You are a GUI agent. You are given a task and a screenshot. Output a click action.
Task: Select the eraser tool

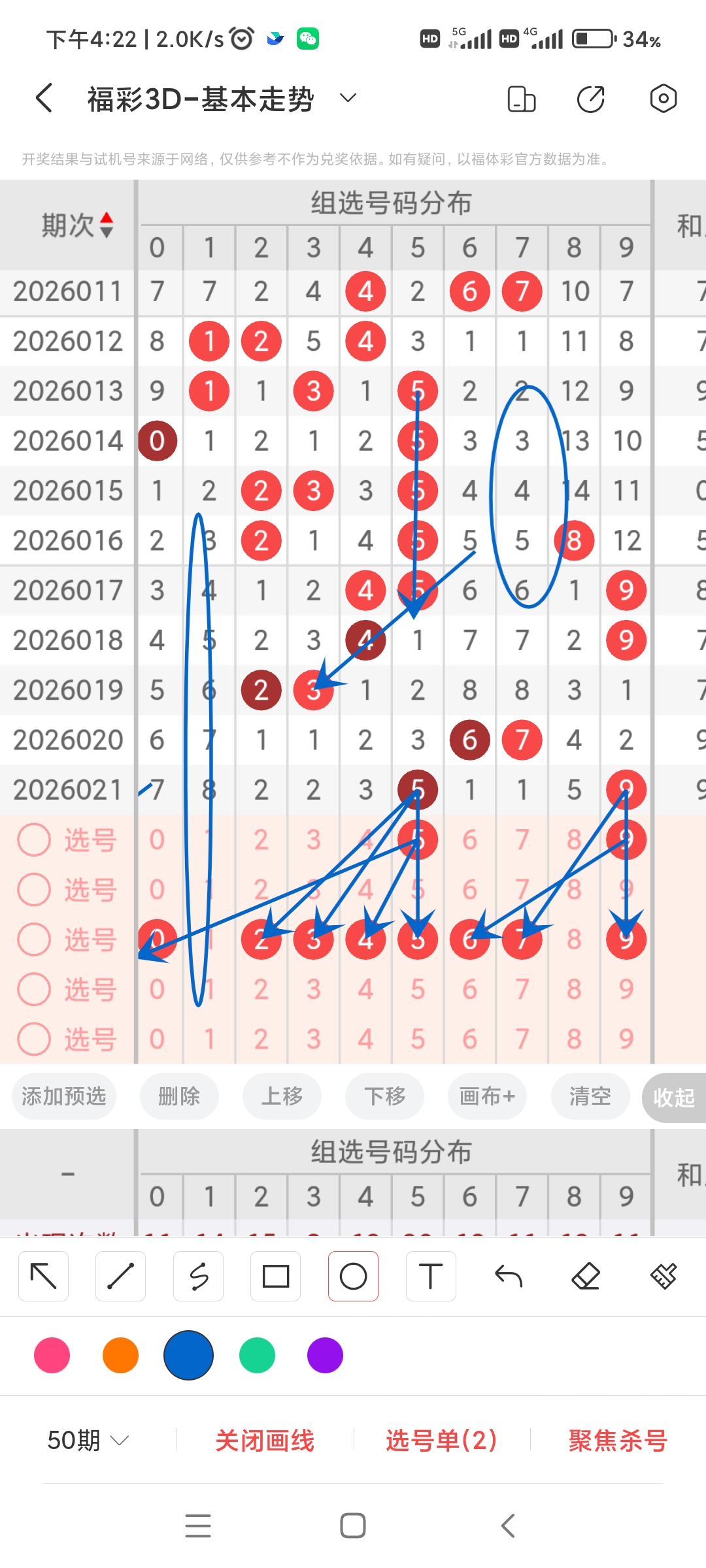click(x=586, y=1275)
